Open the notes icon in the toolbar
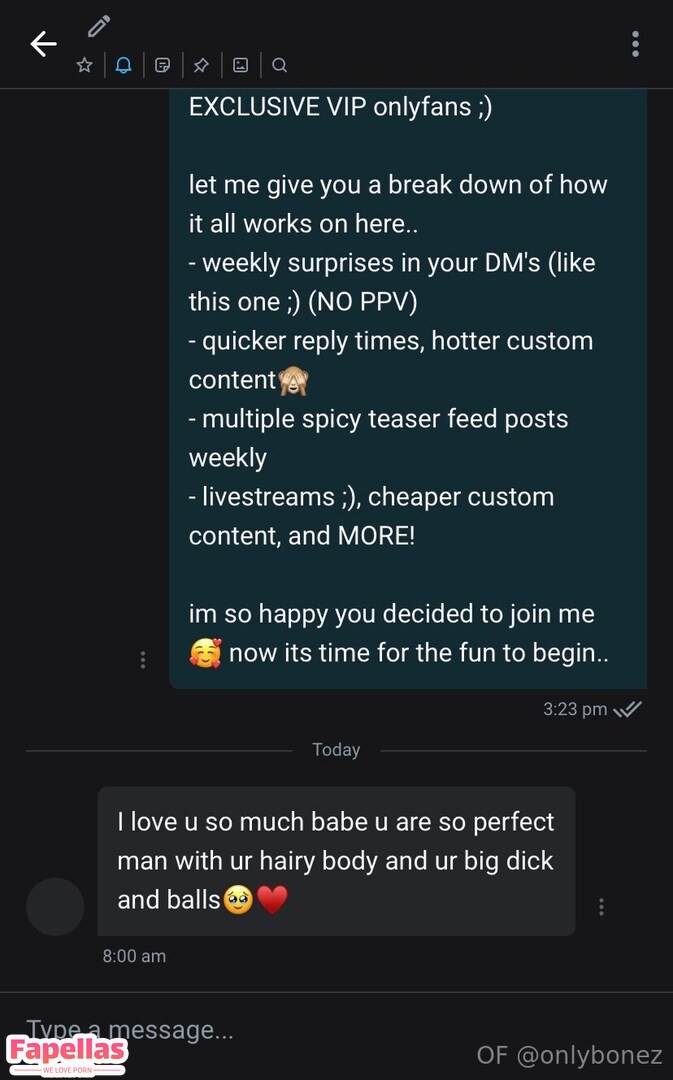673x1080 pixels. pyautogui.click(x=162, y=65)
